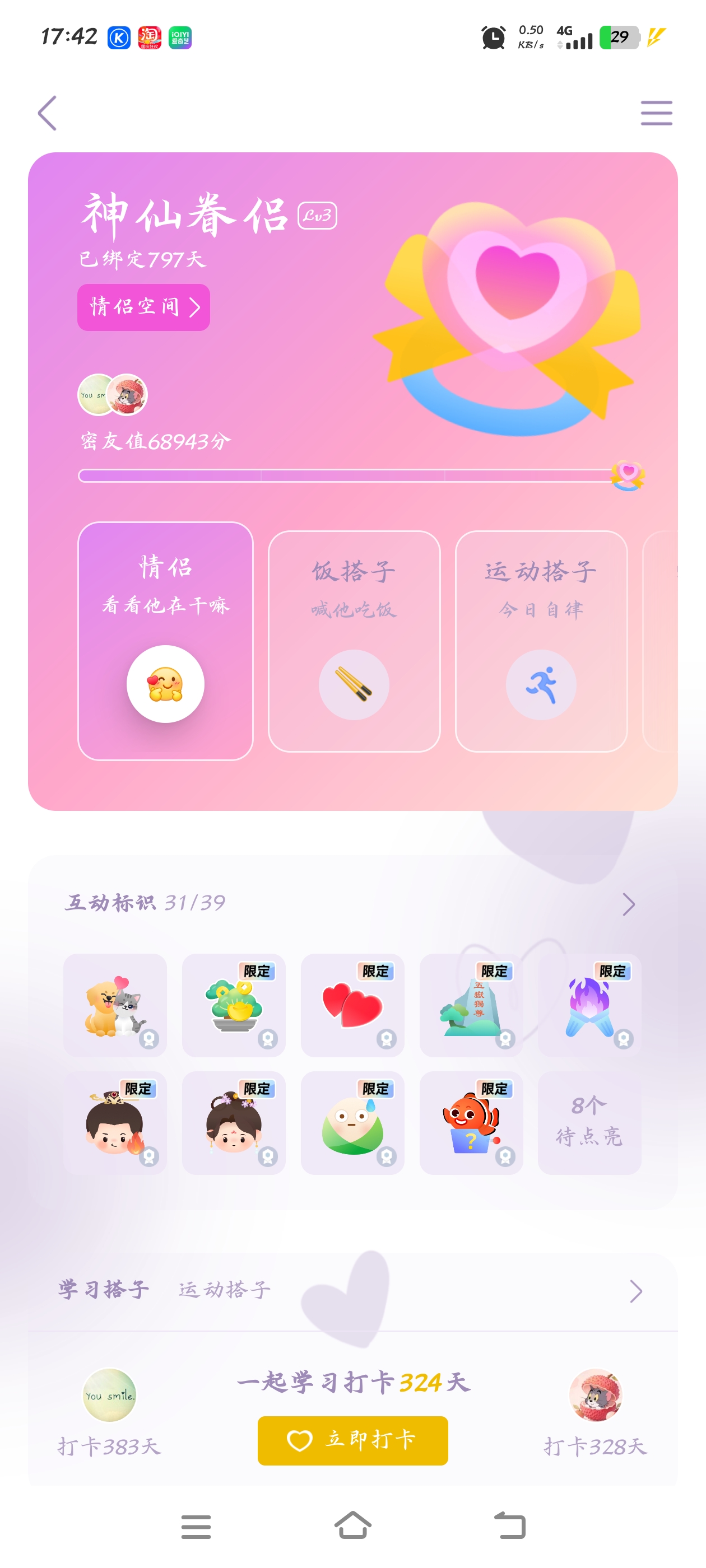Open the dog and cat interaction badge
The width and height of the screenshot is (706, 1568).
click(115, 1005)
